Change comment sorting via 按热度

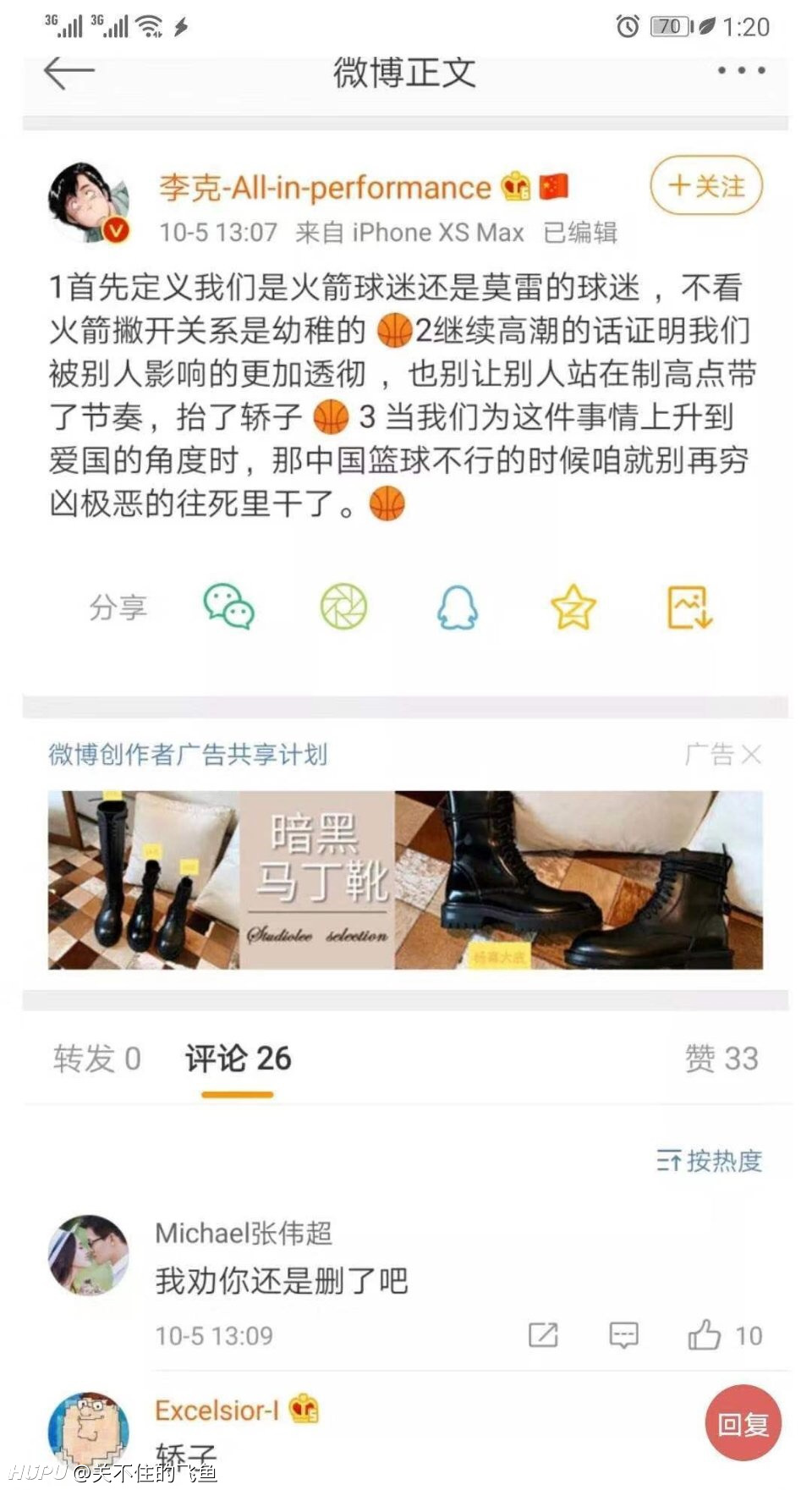click(x=709, y=1161)
